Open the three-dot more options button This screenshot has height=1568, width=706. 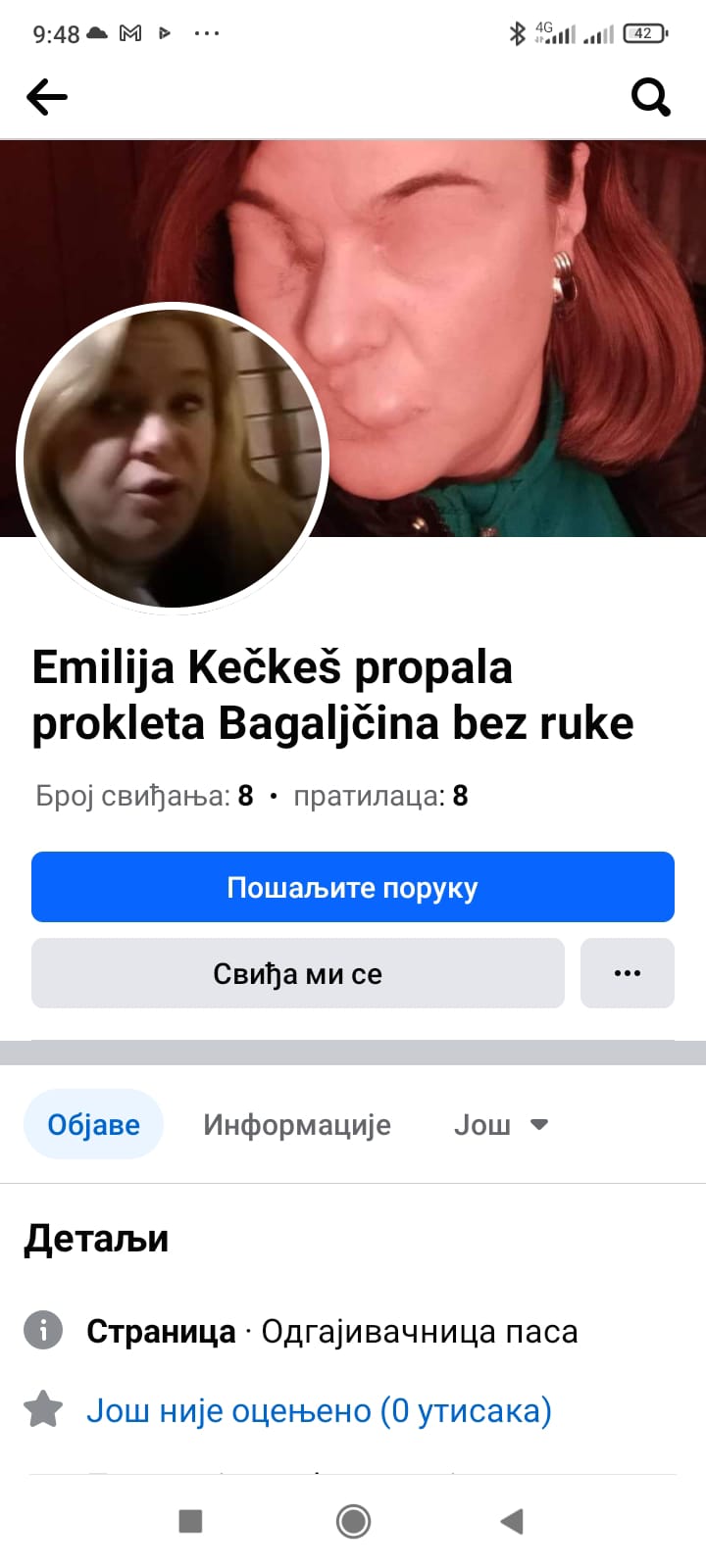click(x=627, y=973)
